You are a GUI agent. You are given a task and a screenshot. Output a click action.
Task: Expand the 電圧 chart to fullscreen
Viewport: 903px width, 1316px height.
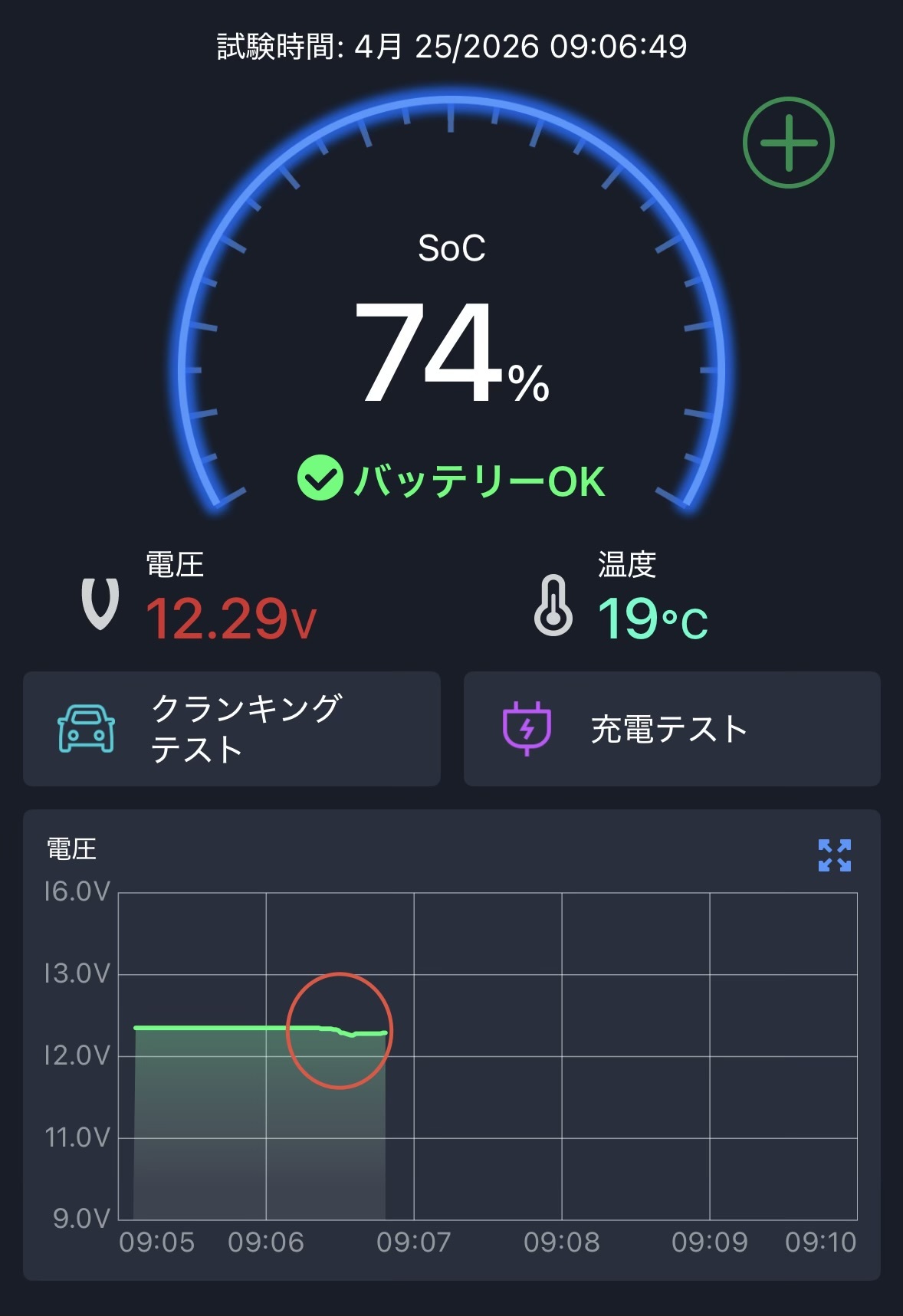coord(834,855)
